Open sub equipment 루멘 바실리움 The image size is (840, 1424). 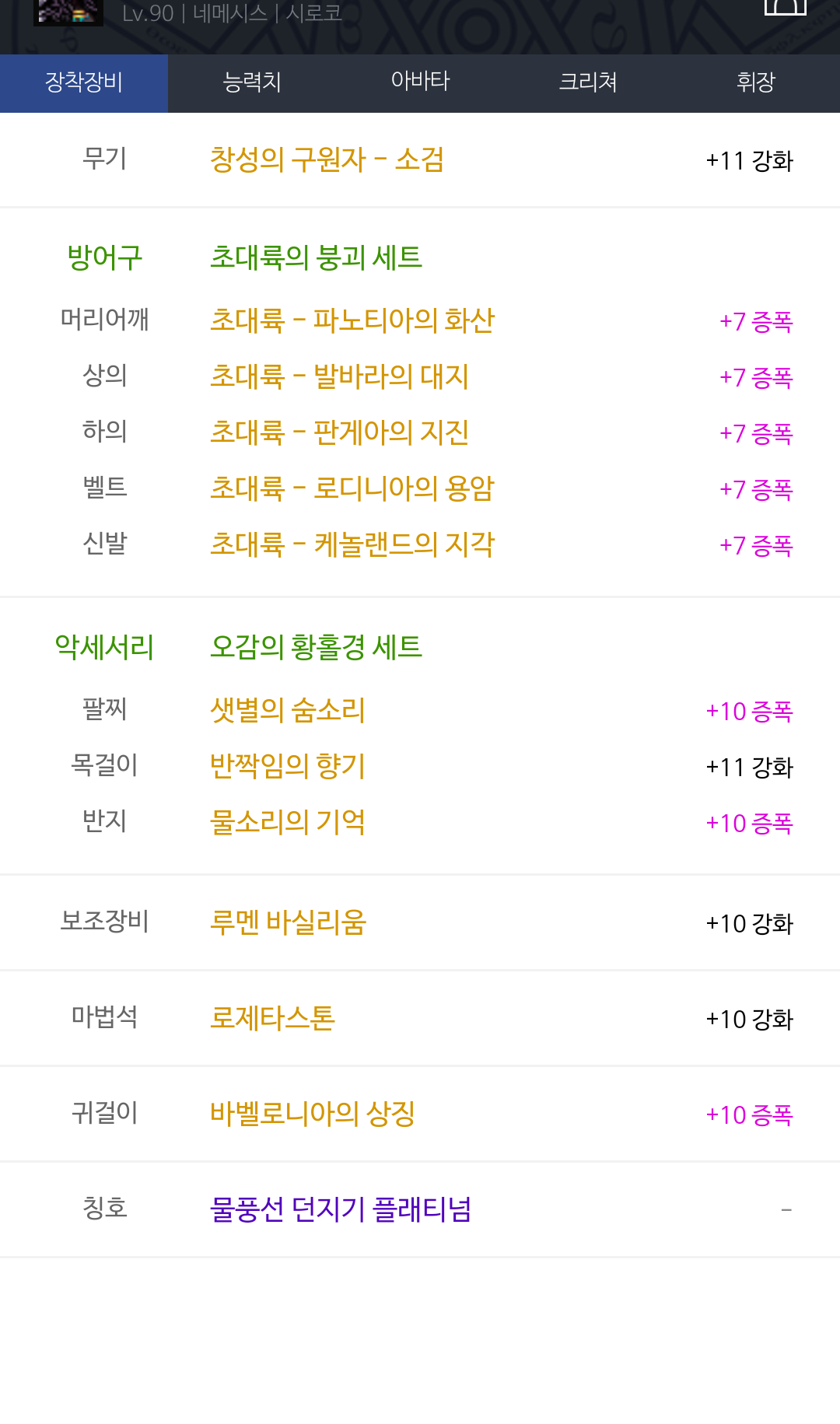click(x=288, y=922)
